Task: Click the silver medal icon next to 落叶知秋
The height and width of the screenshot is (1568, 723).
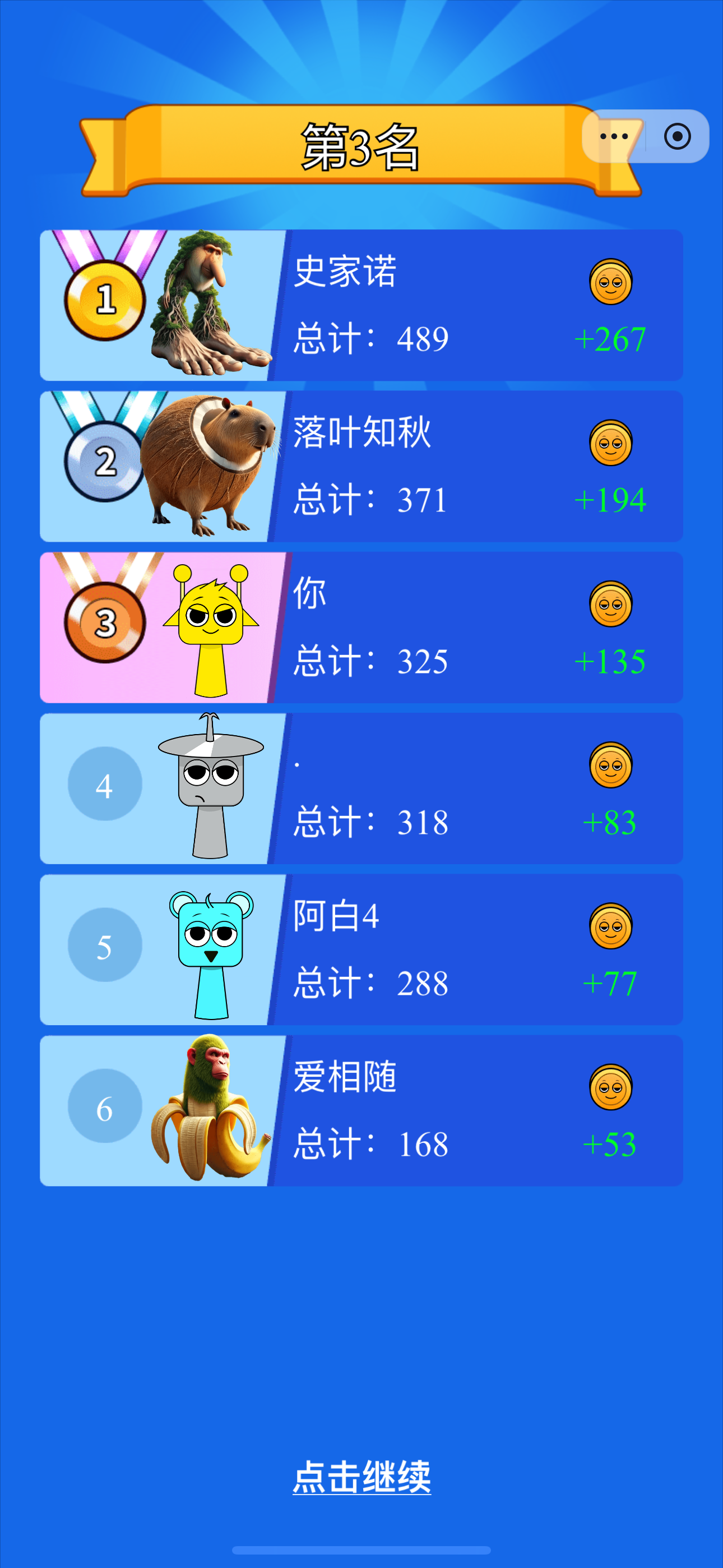Action: (x=105, y=462)
